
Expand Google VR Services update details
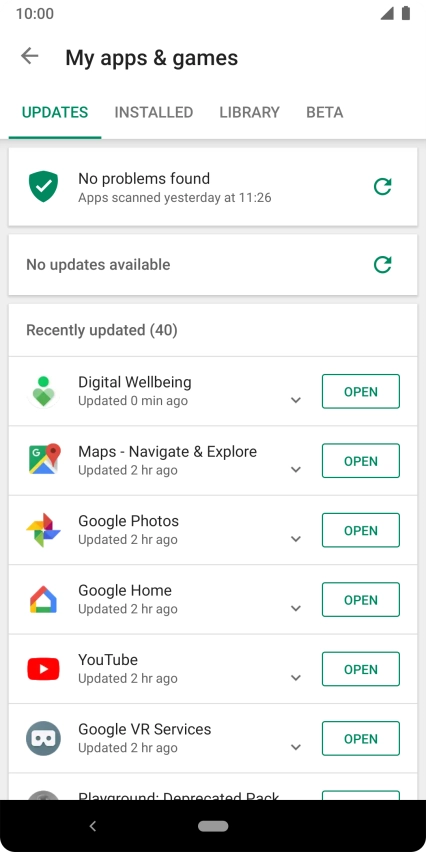tap(296, 748)
